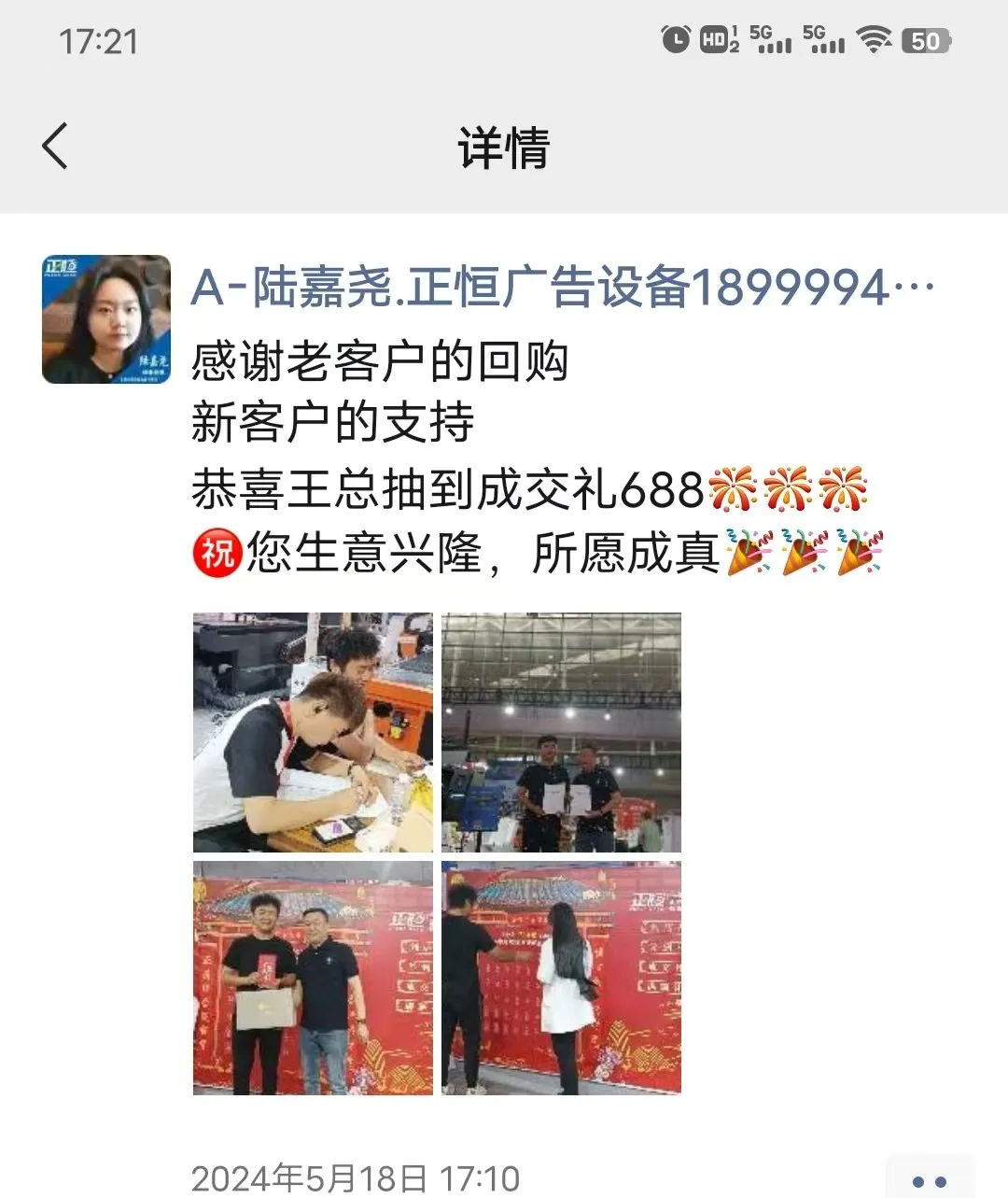This screenshot has width=1008, height=1198.
Task: Open the photo of woman at red wall
Action: pos(561,978)
